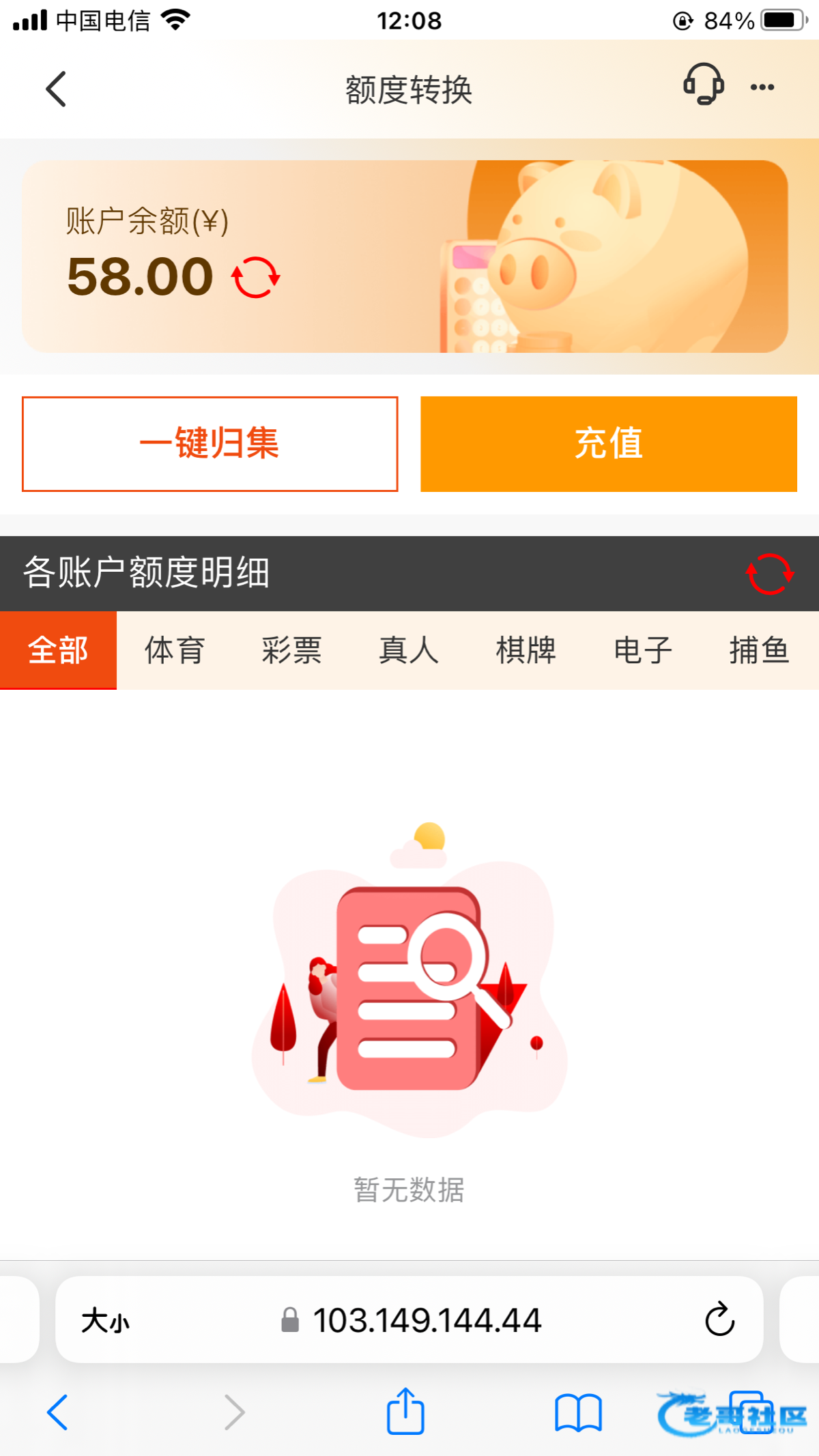Go back from 额度转换 page
The image size is (819, 1456).
[x=56, y=89]
